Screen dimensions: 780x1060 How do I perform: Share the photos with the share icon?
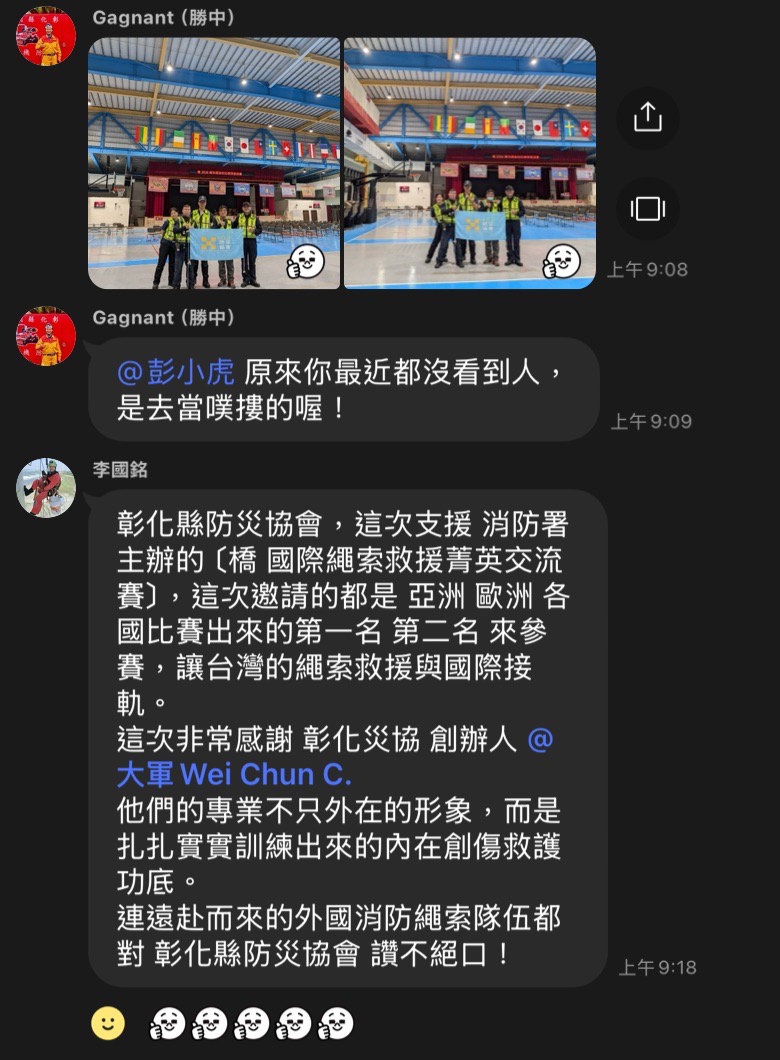(648, 118)
